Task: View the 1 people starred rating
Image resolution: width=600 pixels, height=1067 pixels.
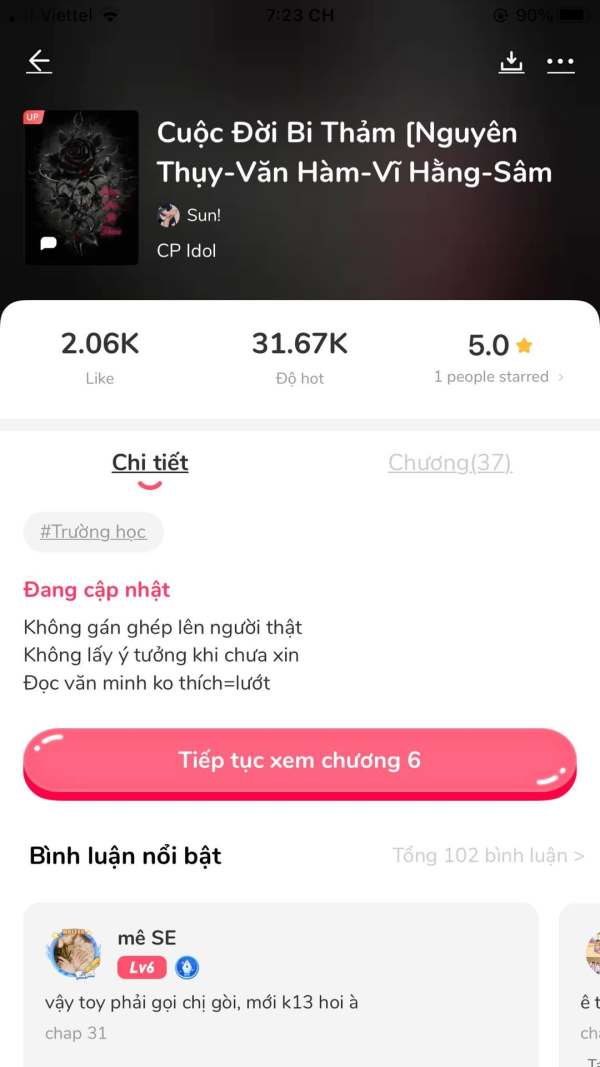Action: point(499,376)
